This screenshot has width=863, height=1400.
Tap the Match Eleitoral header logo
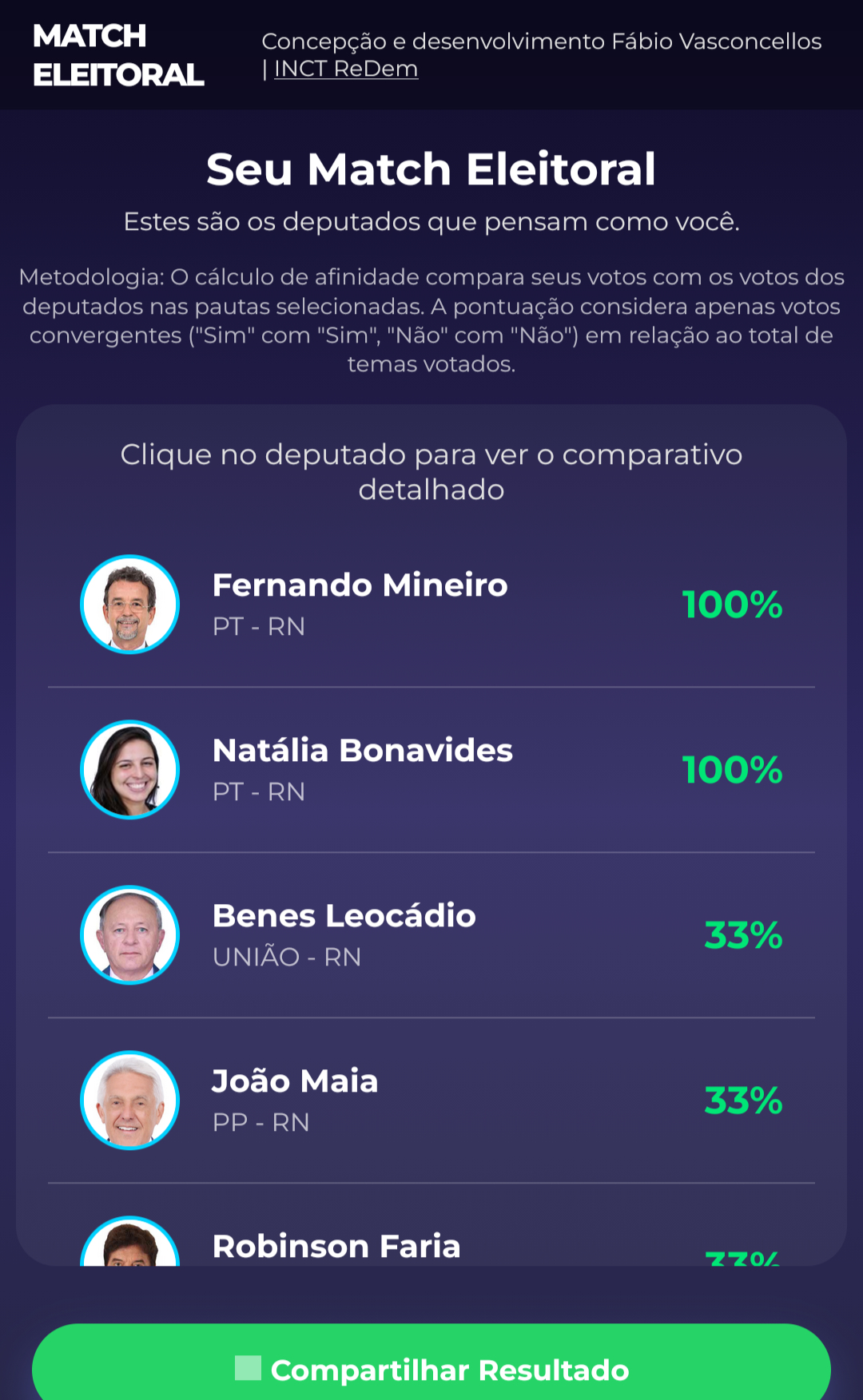[117, 55]
